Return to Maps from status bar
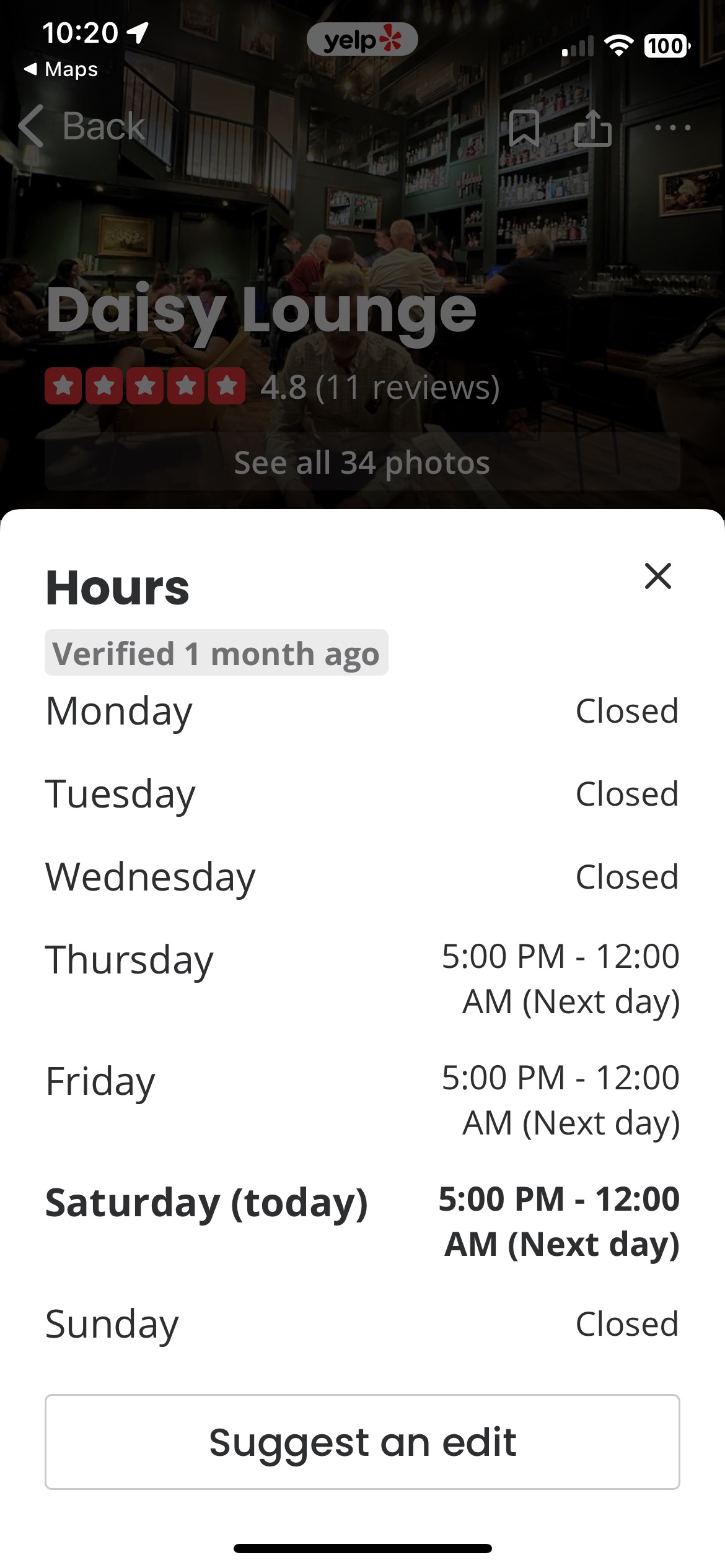This screenshot has height=1568, width=725. [61, 69]
